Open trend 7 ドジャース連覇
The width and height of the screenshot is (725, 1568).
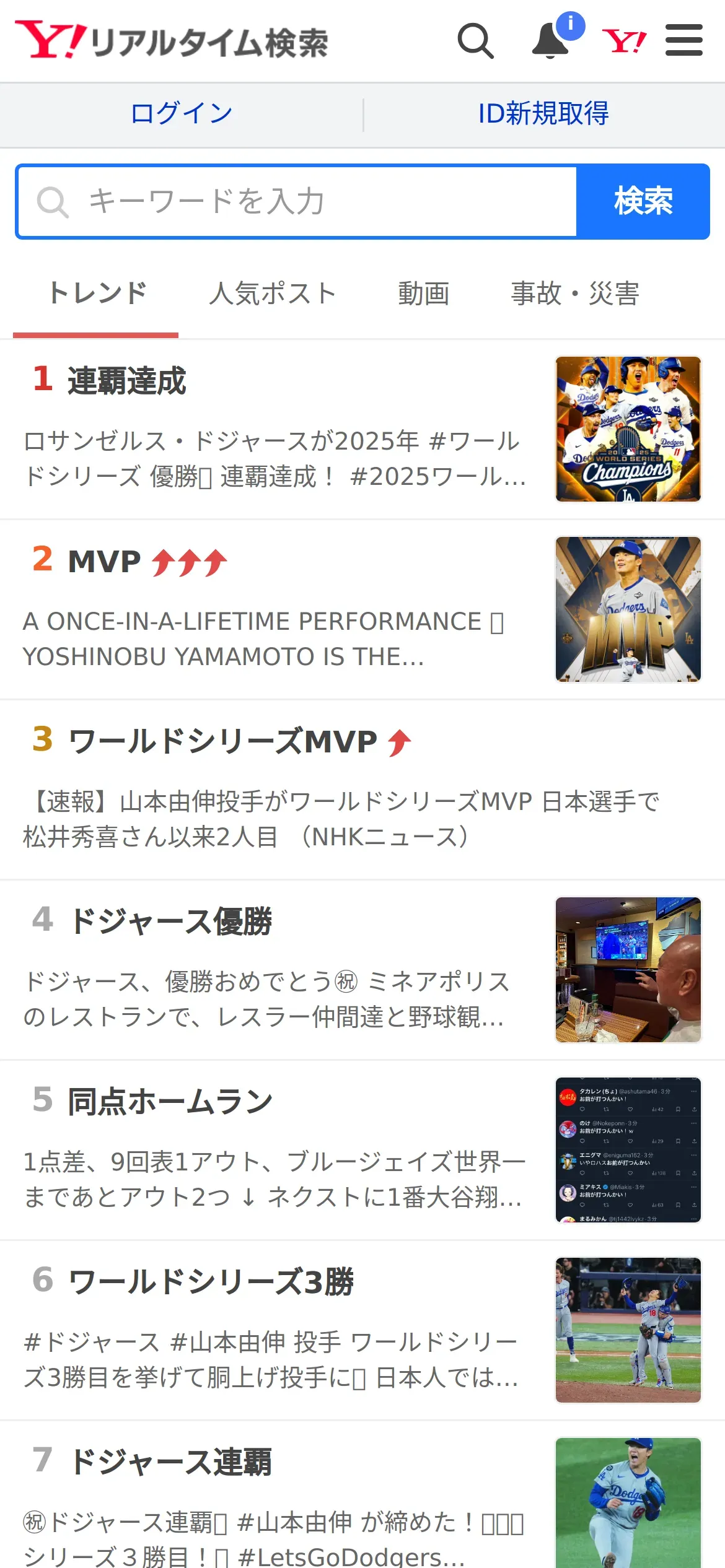tap(170, 1463)
